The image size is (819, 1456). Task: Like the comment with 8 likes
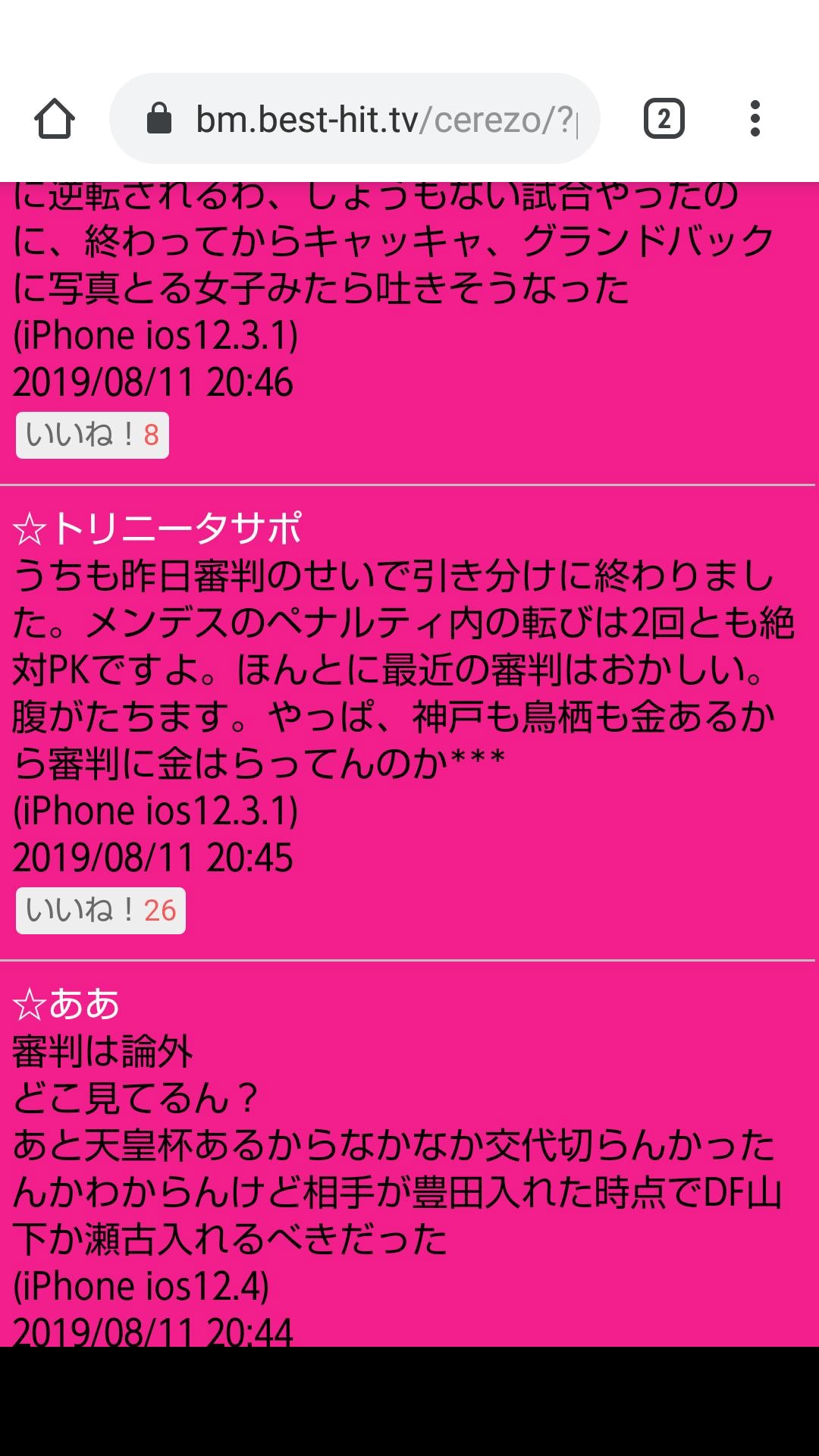click(93, 435)
